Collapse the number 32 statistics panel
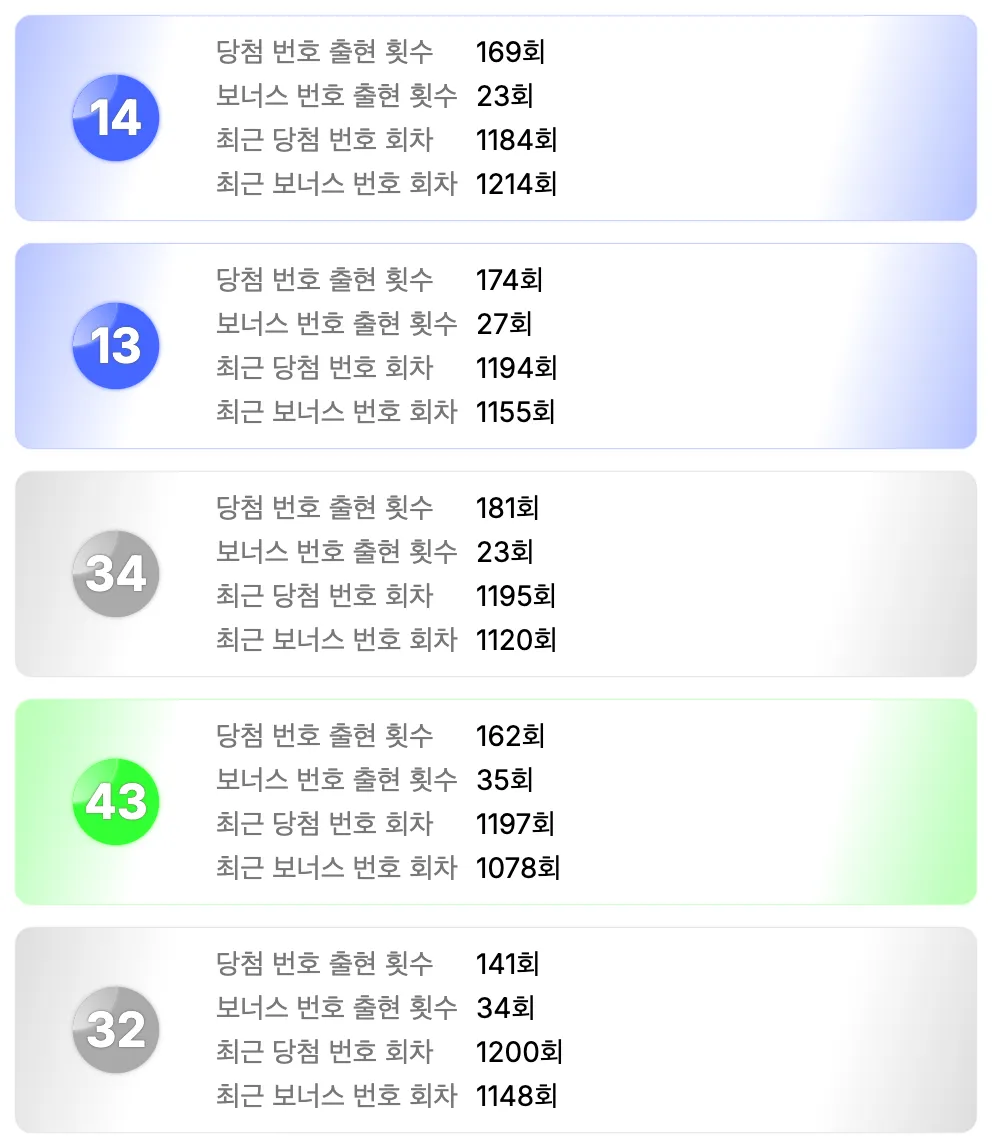This screenshot has width=992, height=1148. point(496,1029)
